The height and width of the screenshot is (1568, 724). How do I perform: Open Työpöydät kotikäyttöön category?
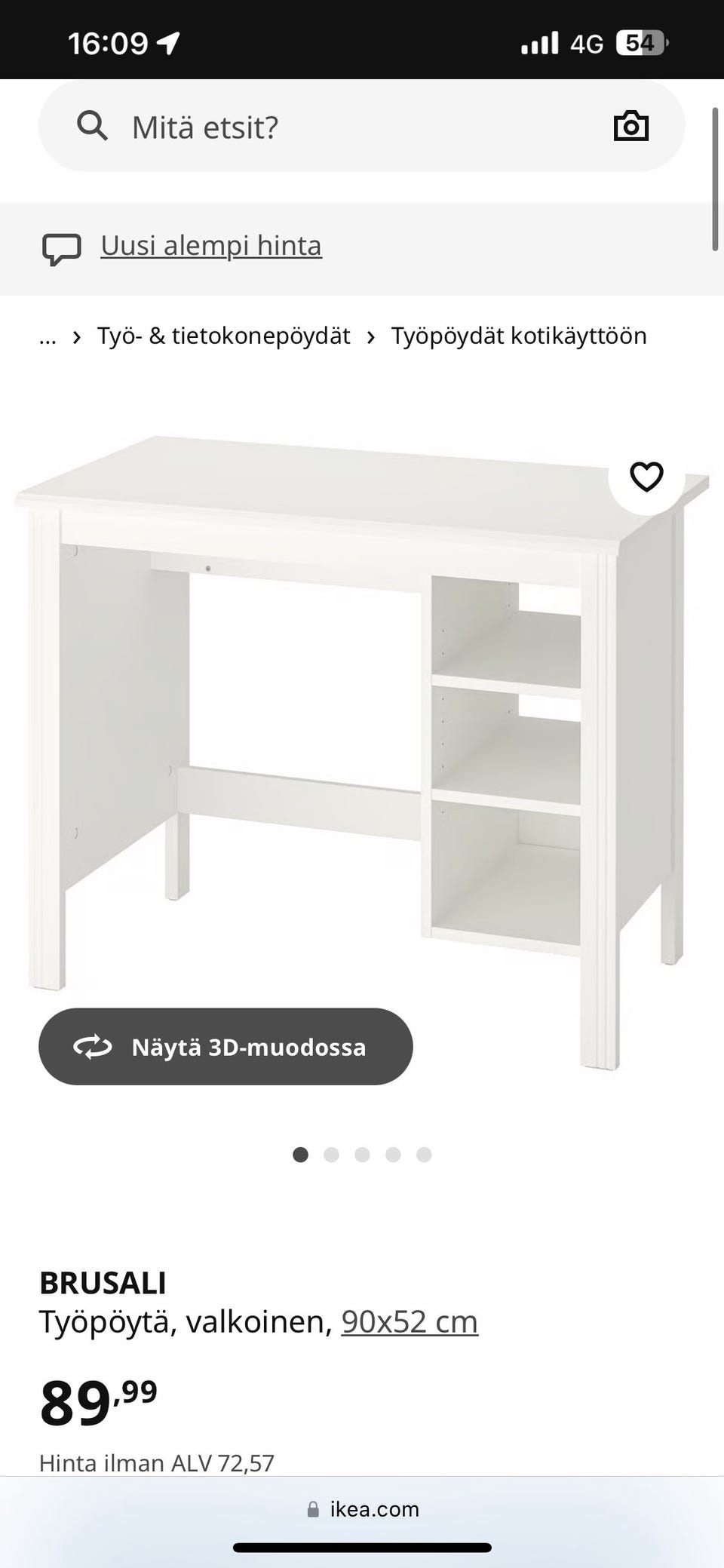518,336
